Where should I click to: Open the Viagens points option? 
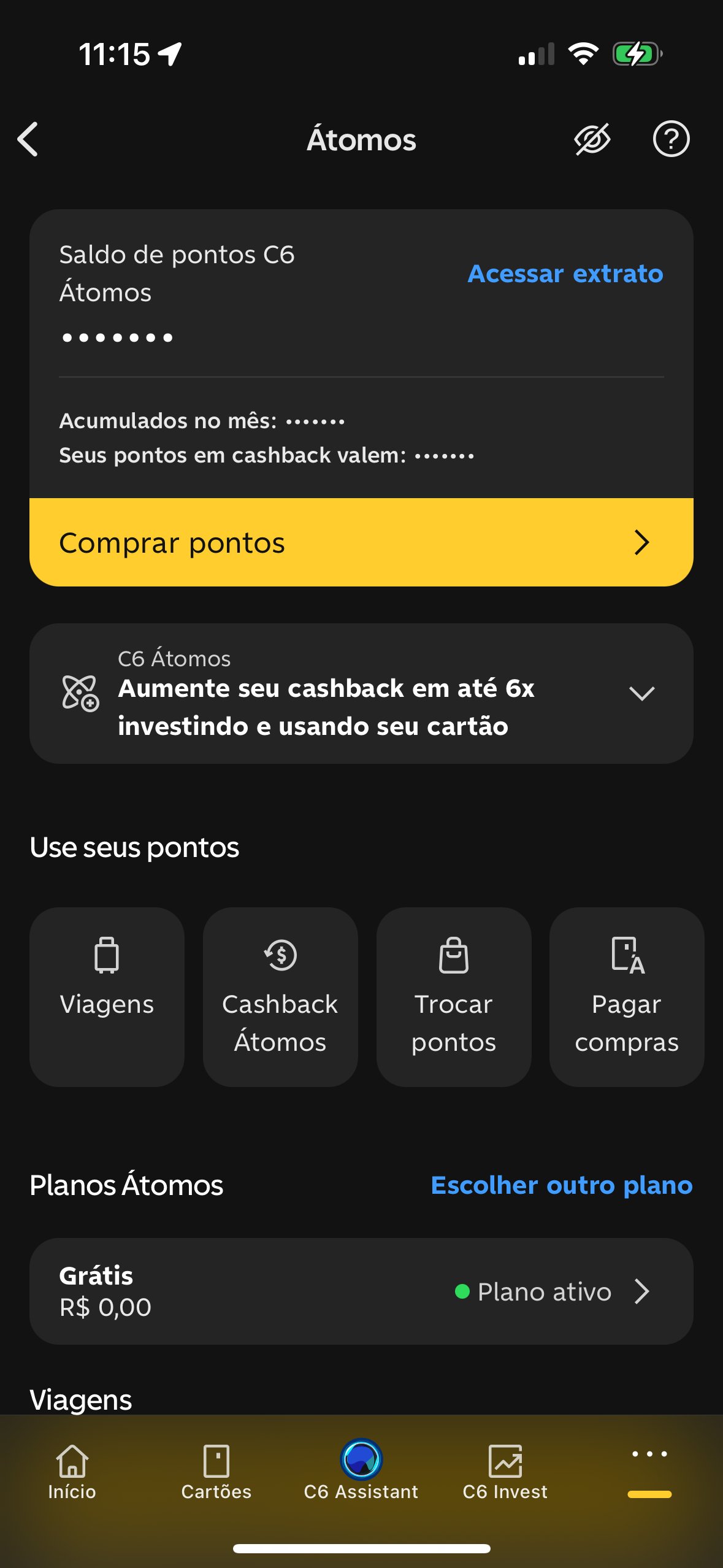pos(107,997)
